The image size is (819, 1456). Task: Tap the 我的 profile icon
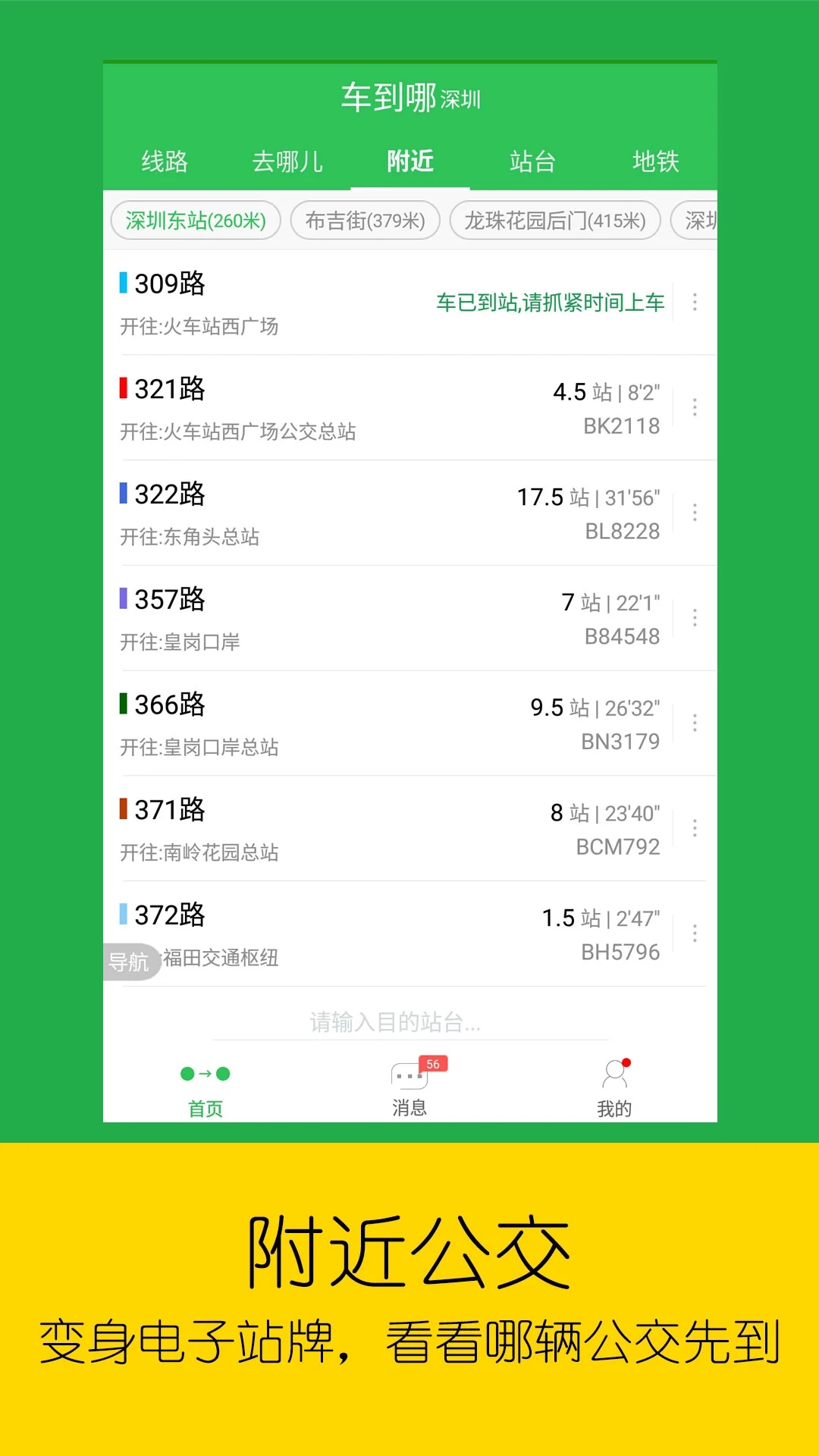[x=616, y=1073]
